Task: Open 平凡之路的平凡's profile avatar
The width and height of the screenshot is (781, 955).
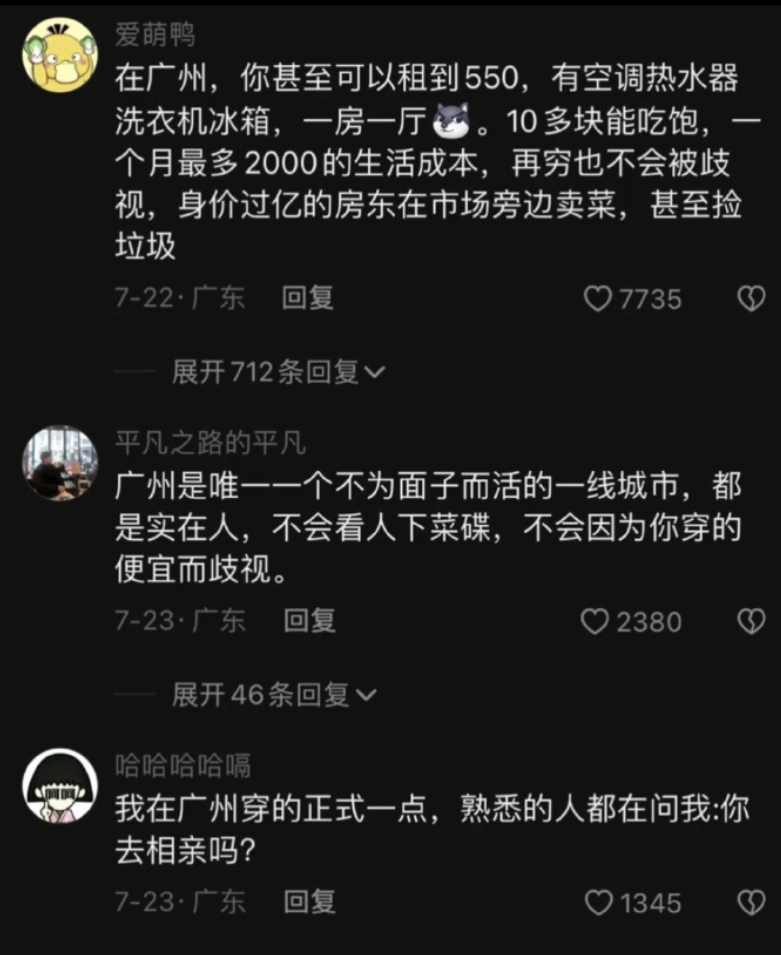Action: 60,463
